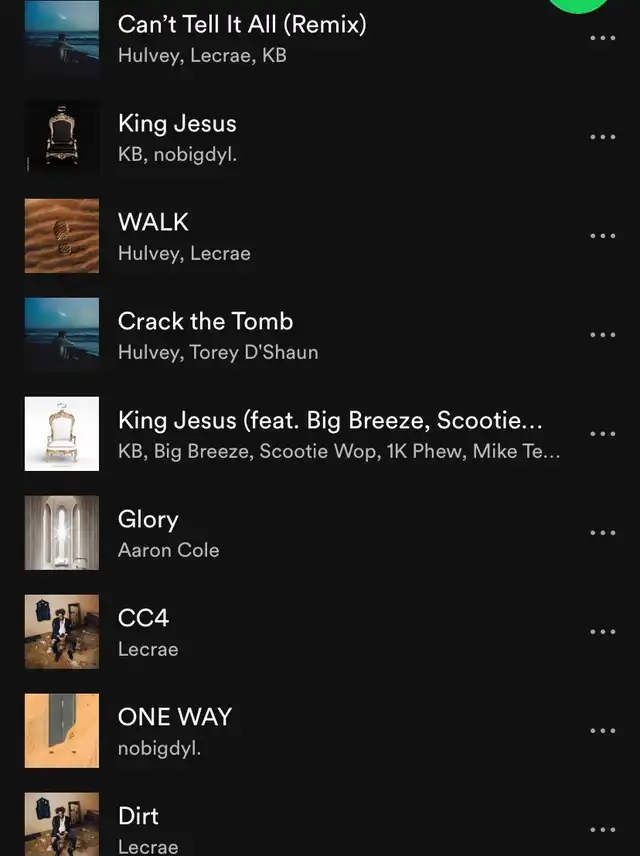
Task: Open more options for Glory
Action: point(602,533)
